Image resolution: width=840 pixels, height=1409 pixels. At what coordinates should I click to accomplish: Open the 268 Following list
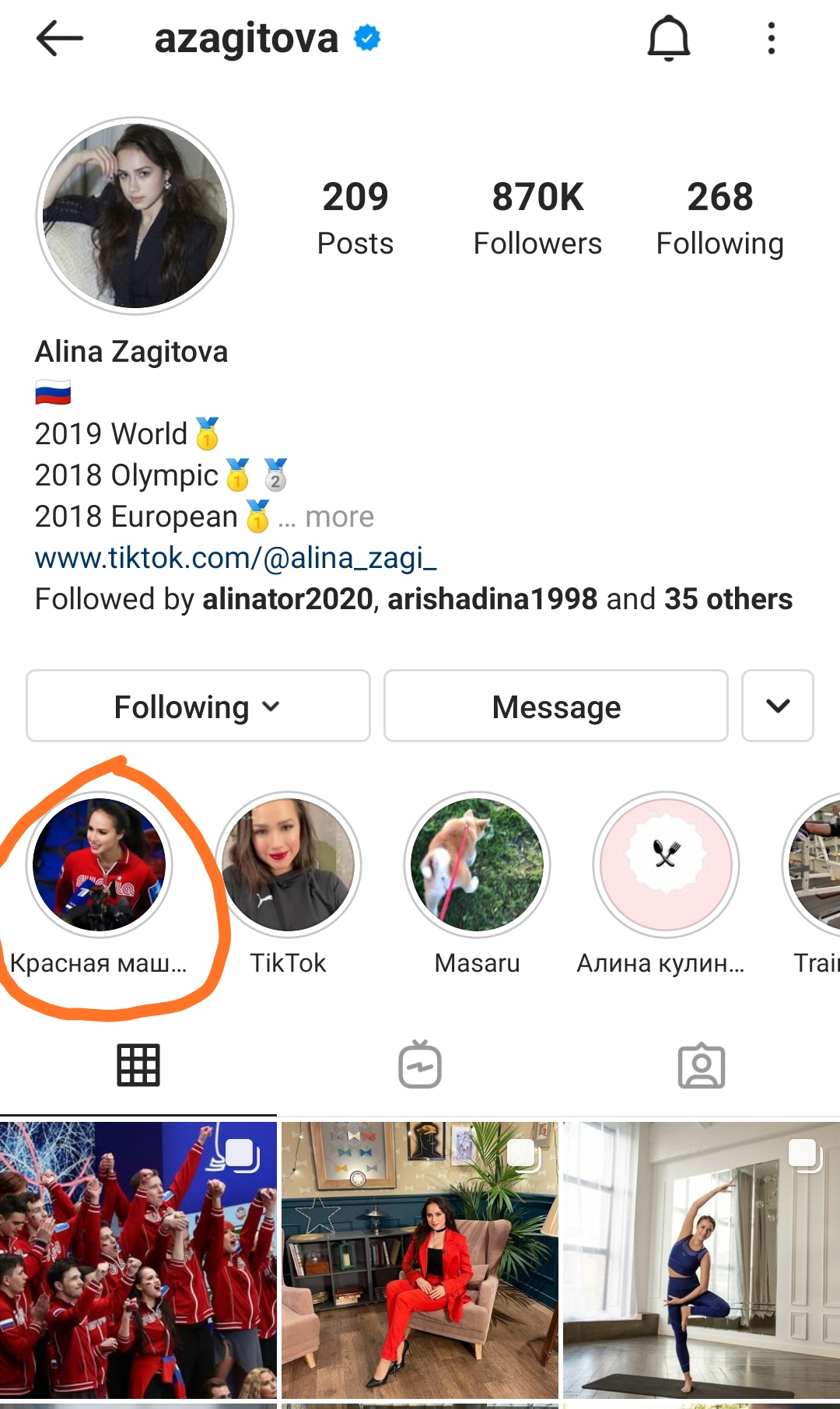click(719, 218)
